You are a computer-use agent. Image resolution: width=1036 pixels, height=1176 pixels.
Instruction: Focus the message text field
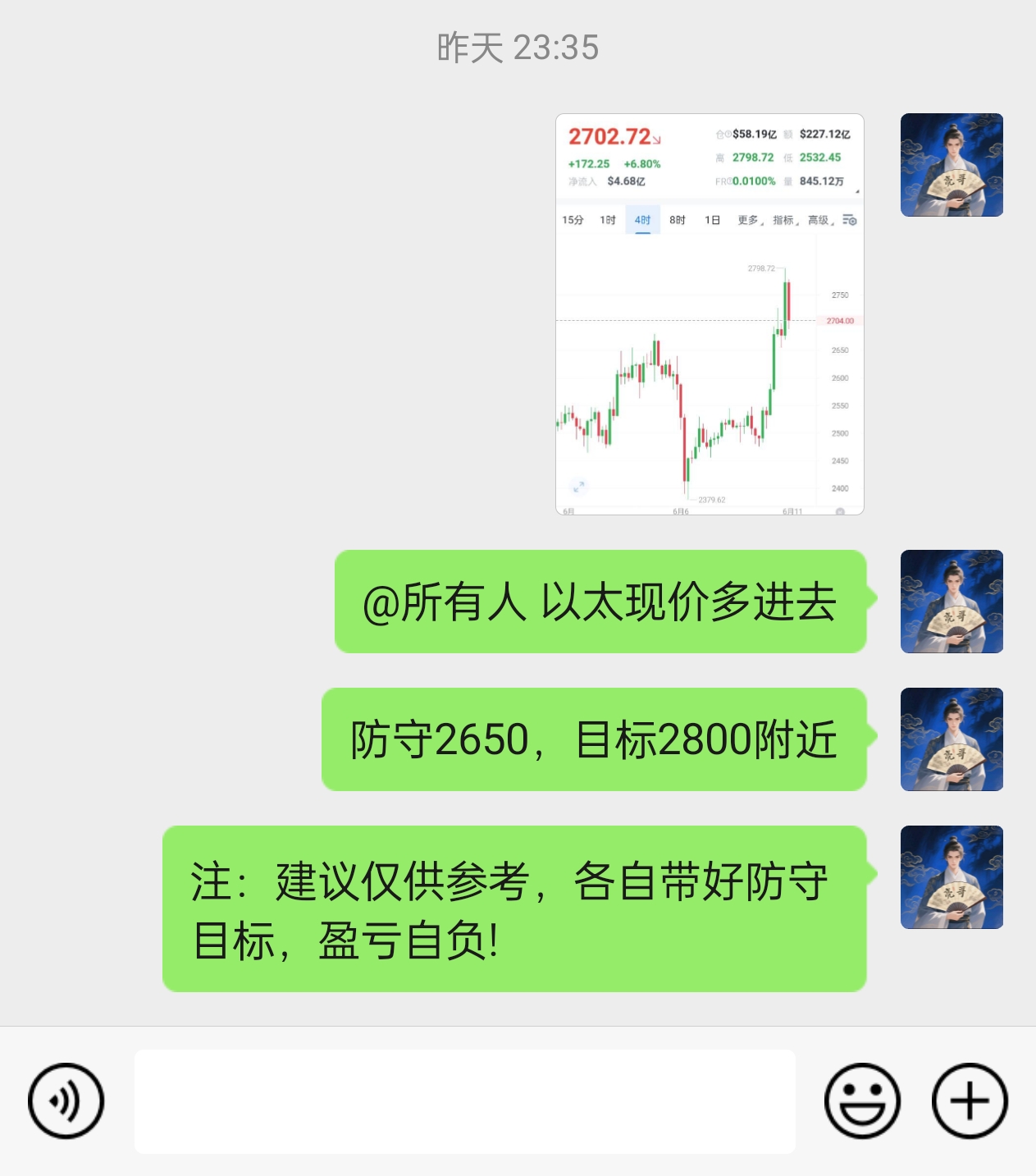click(464, 1101)
